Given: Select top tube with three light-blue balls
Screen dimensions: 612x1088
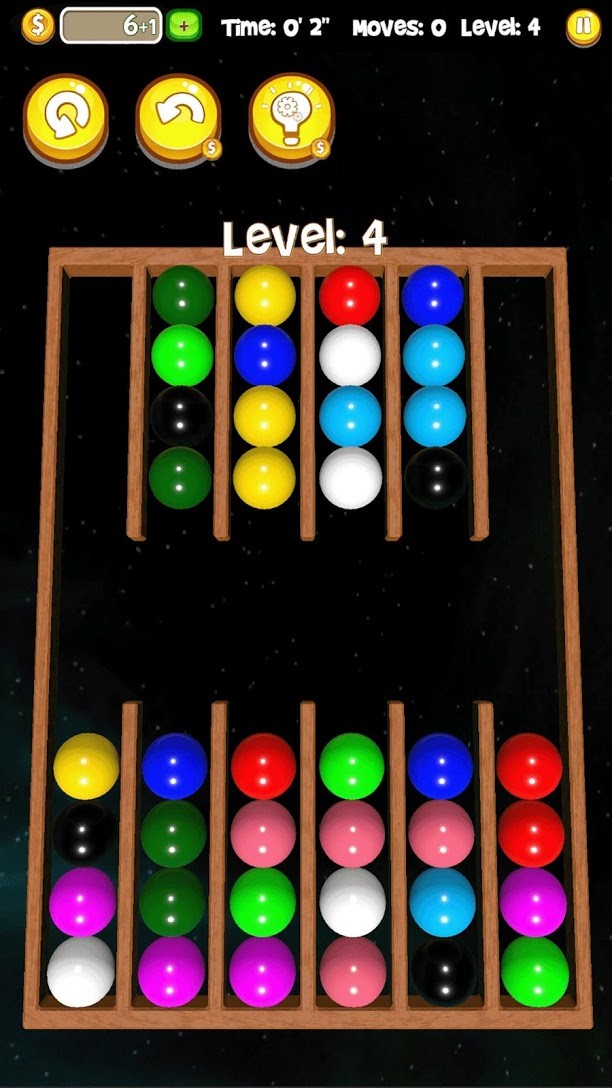Looking at the screenshot, I should [x=434, y=390].
